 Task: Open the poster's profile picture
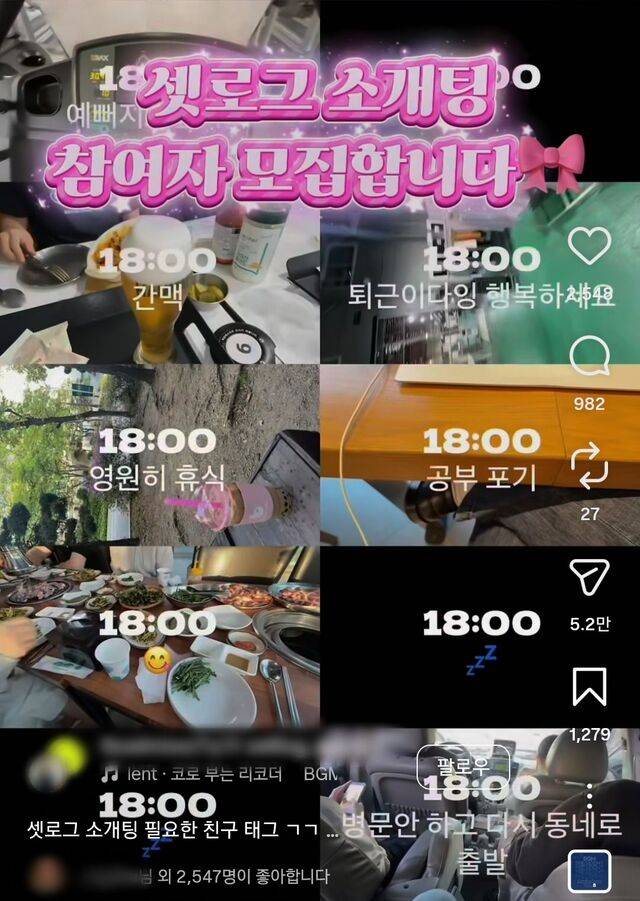click(x=55, y=763)
